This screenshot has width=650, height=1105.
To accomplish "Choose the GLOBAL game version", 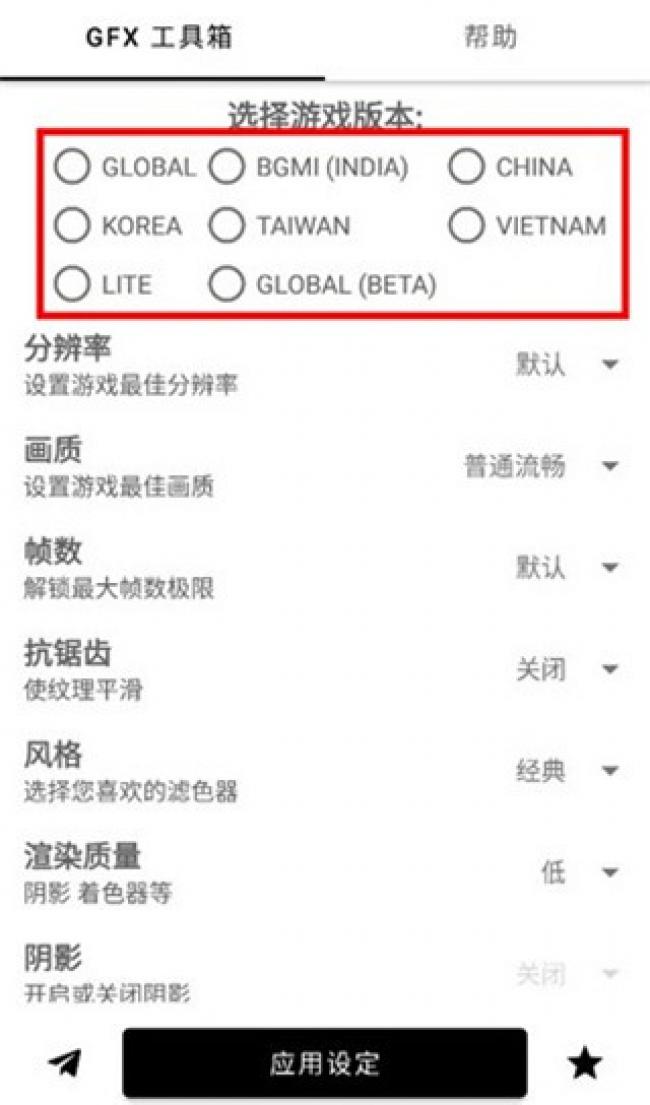I will [x=72, y=167].
